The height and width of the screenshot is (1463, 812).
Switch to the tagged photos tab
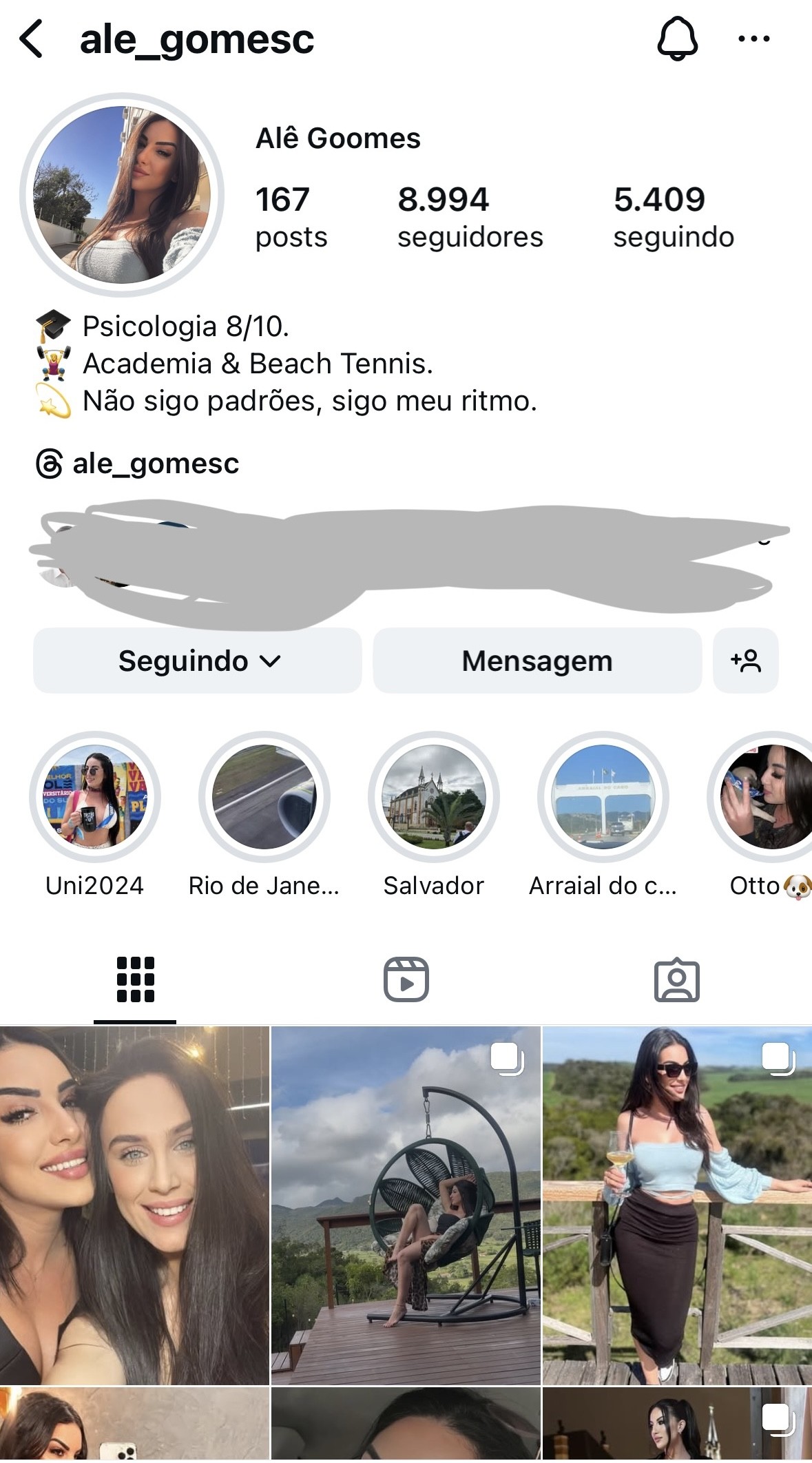[x=676, y=979]
